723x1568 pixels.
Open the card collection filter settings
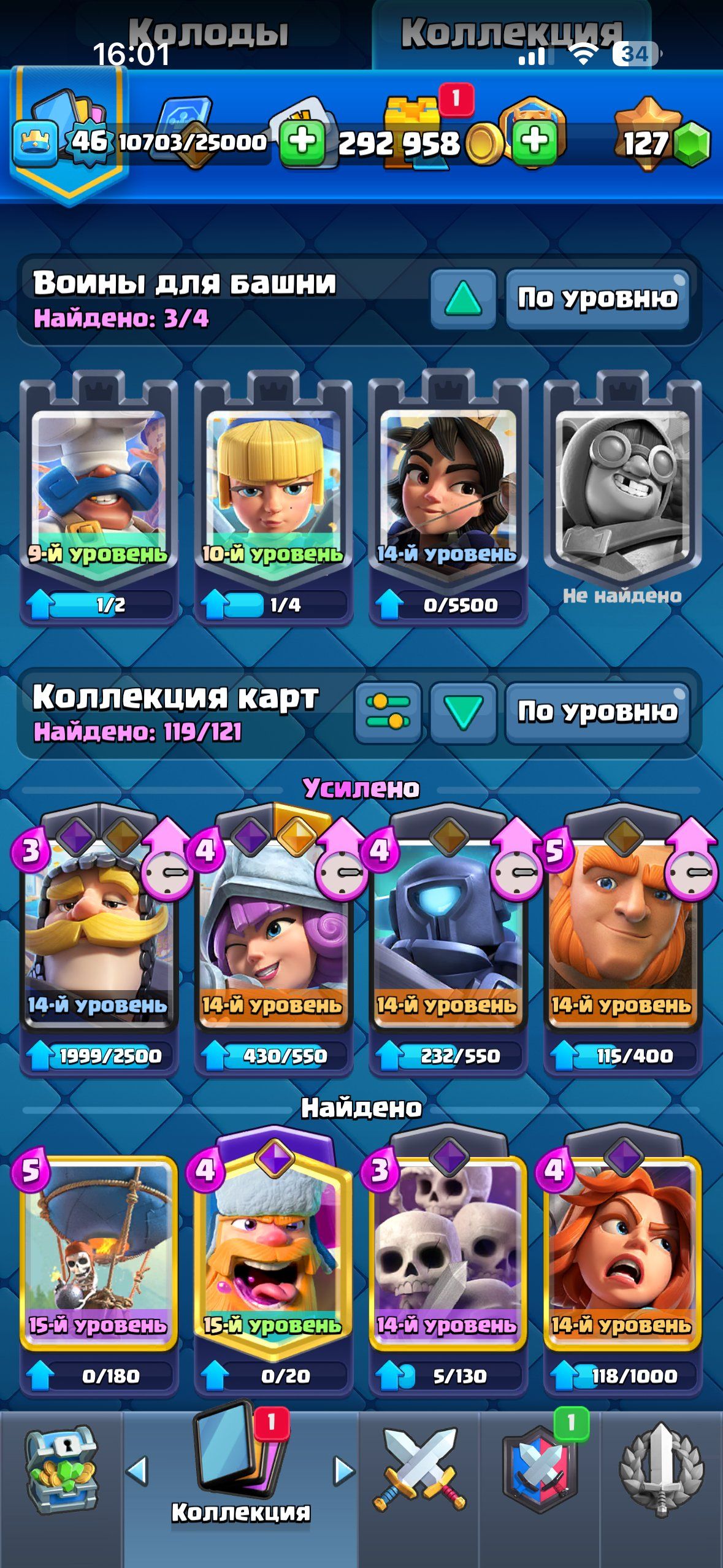click(388, 712)
